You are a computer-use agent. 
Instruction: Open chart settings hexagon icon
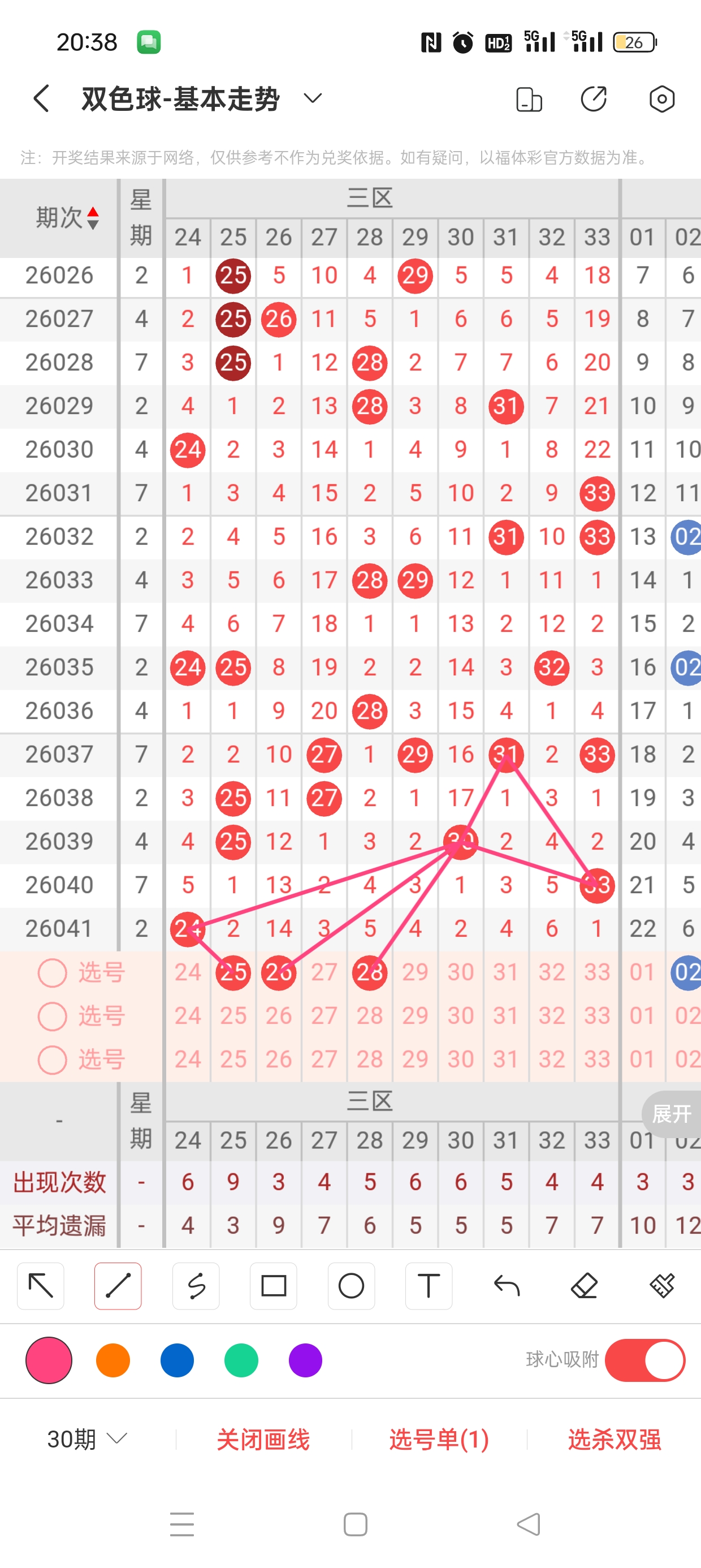tap(661, 98)
